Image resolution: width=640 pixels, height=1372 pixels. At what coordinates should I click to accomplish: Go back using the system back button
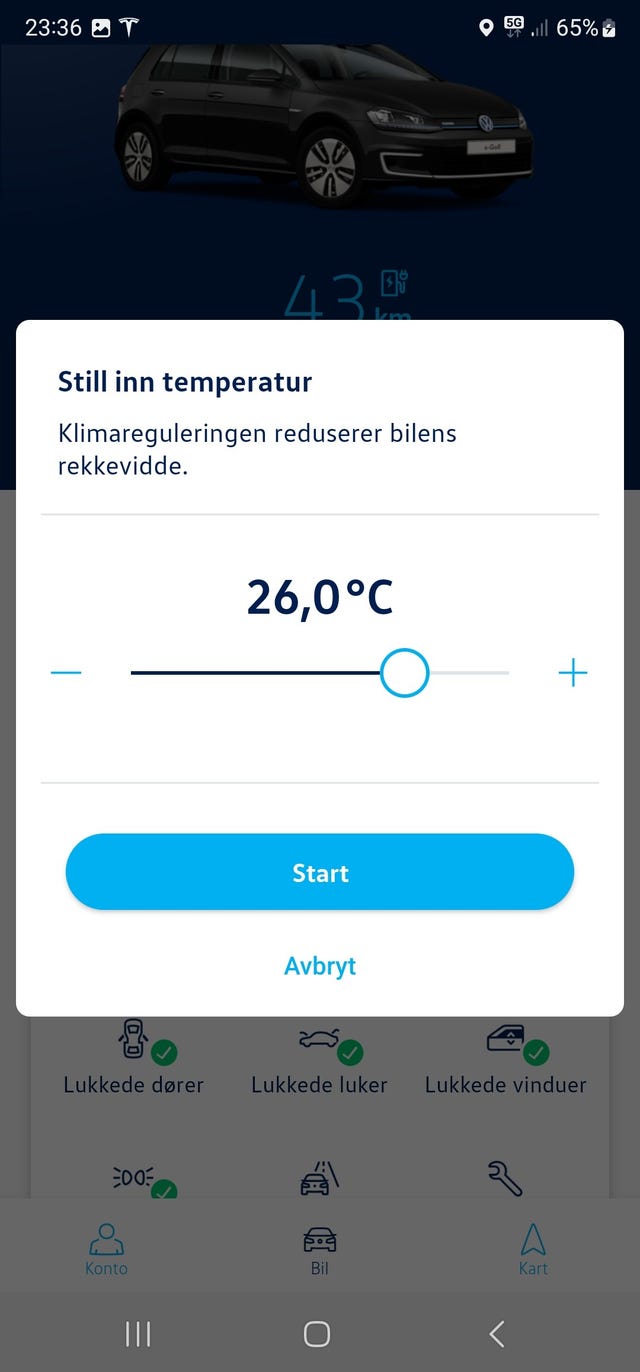coord(497,1333)
